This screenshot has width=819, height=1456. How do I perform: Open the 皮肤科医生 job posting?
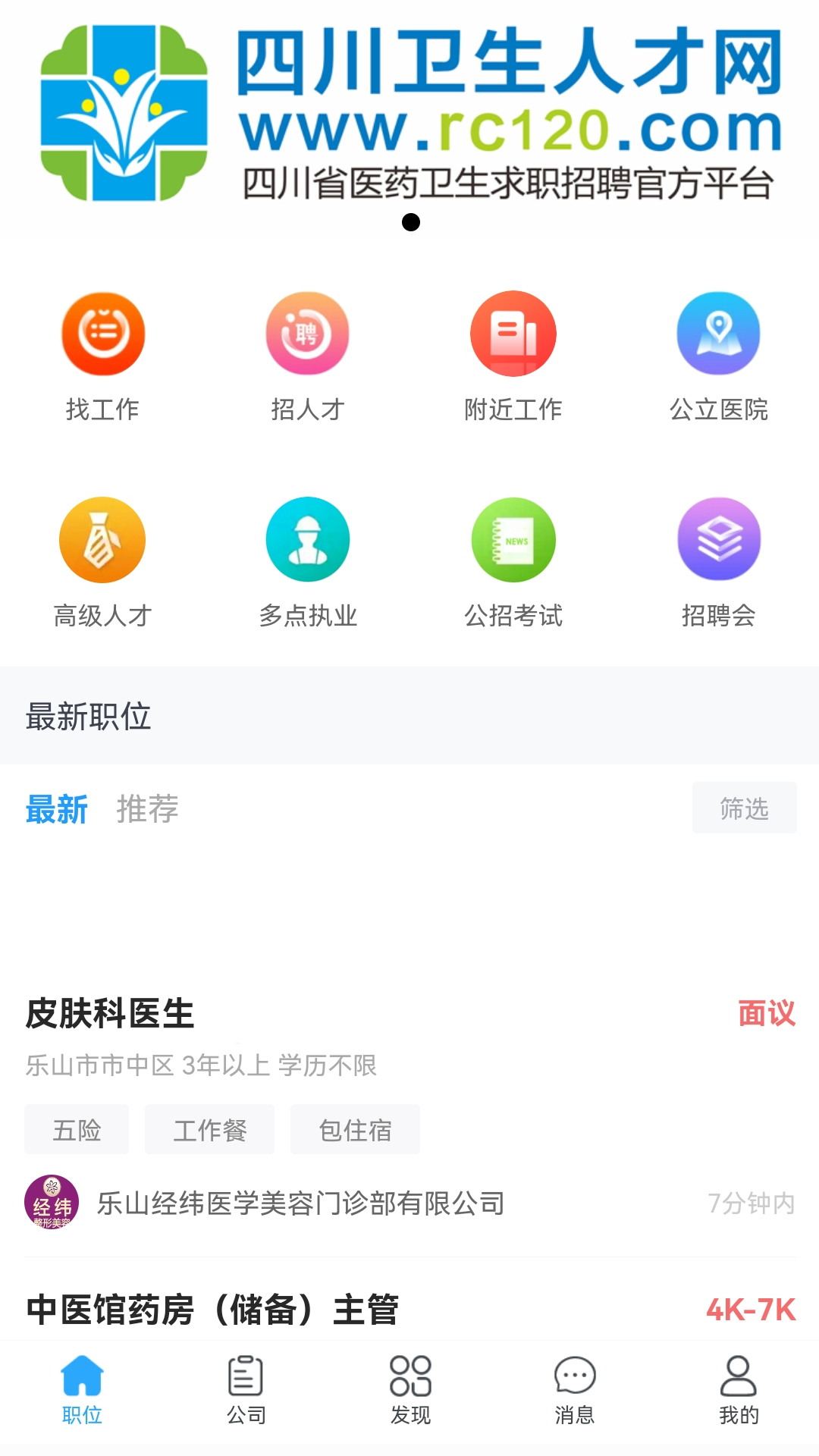[110, 1015]
